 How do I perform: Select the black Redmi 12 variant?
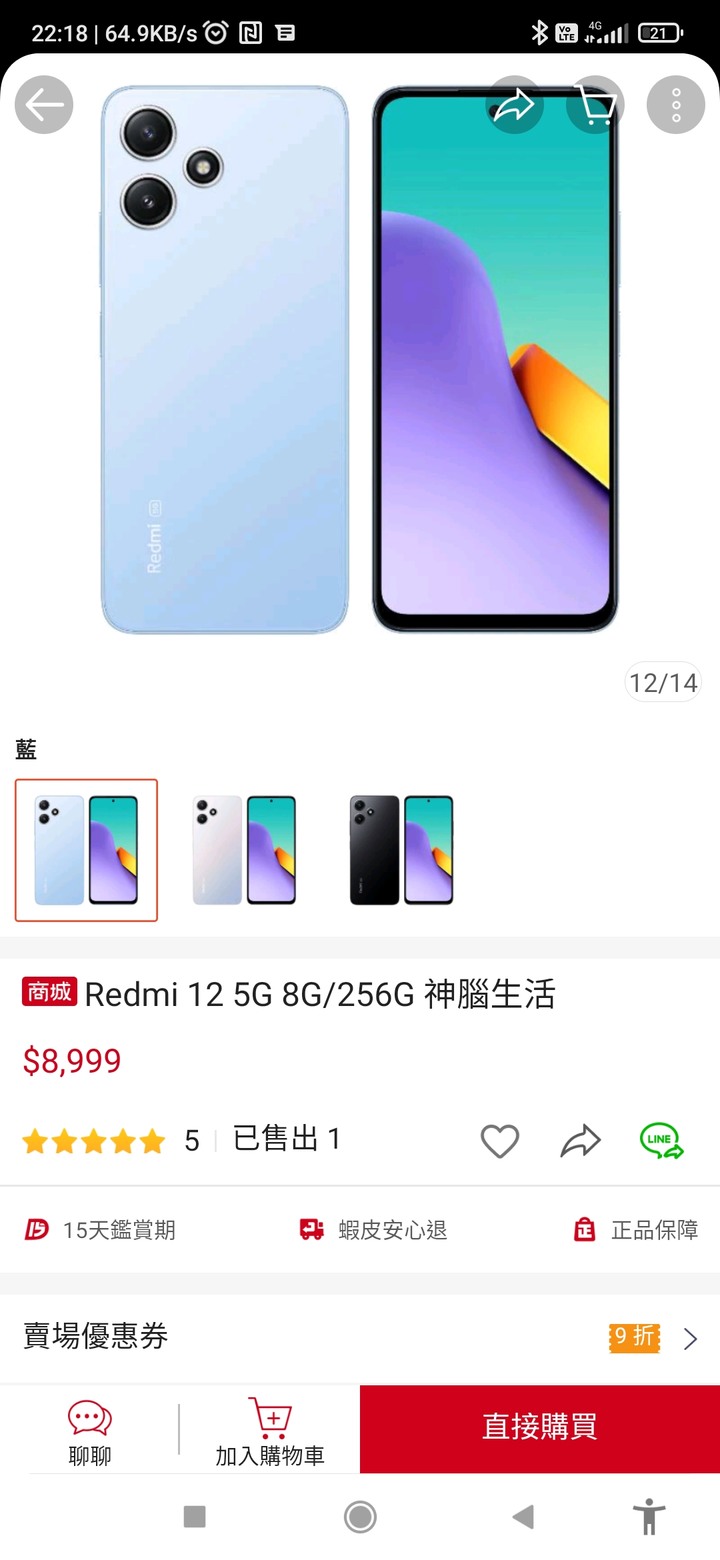399,850
